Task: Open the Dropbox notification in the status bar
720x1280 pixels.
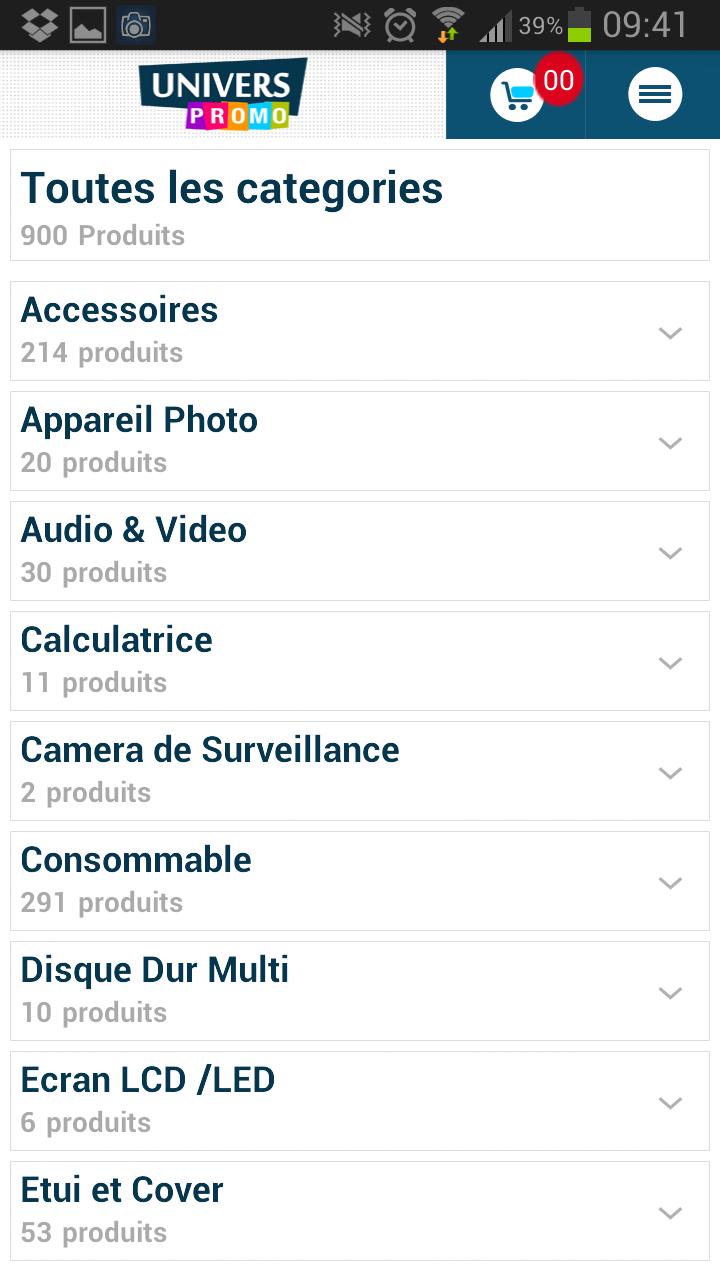Action: (38, 24)
